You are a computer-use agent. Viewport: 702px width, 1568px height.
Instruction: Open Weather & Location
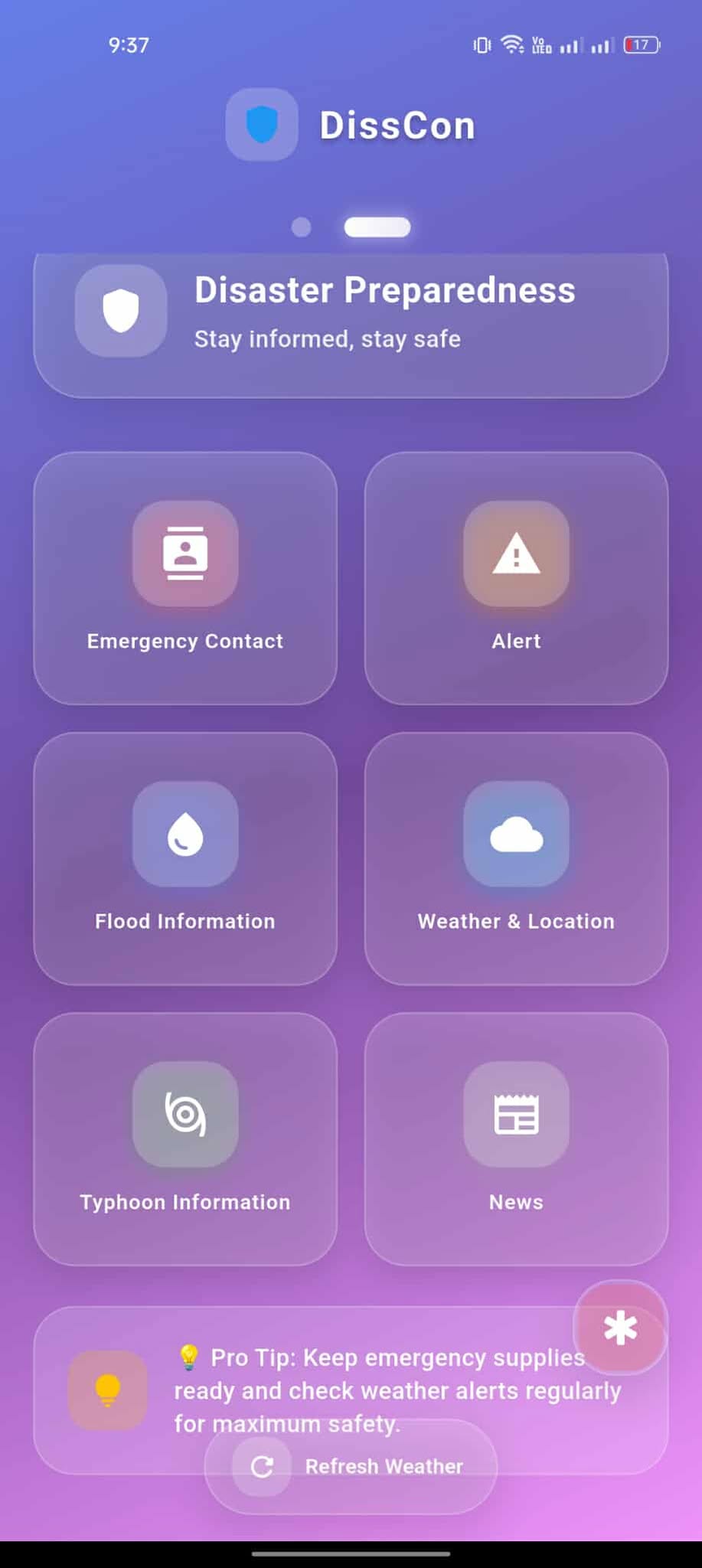click(516, 858)
